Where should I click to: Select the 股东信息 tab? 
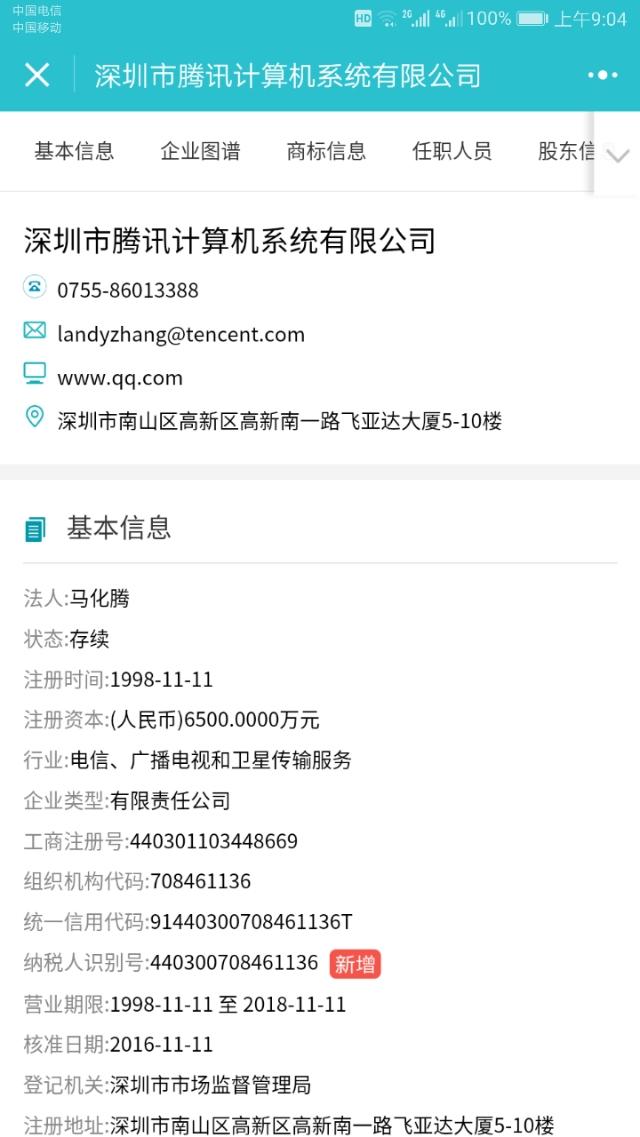pyautogui.click(x=566, y=151)
